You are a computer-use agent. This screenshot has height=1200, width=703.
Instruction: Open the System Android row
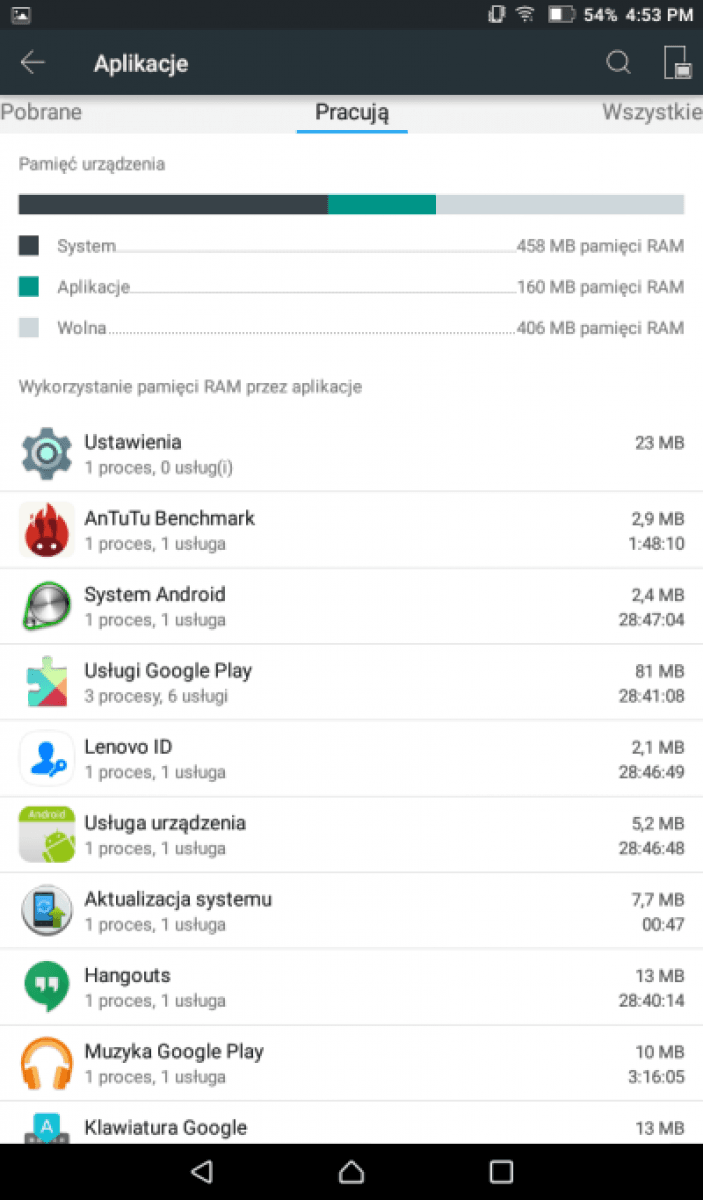pyautogui.click(x=351, y=606)
